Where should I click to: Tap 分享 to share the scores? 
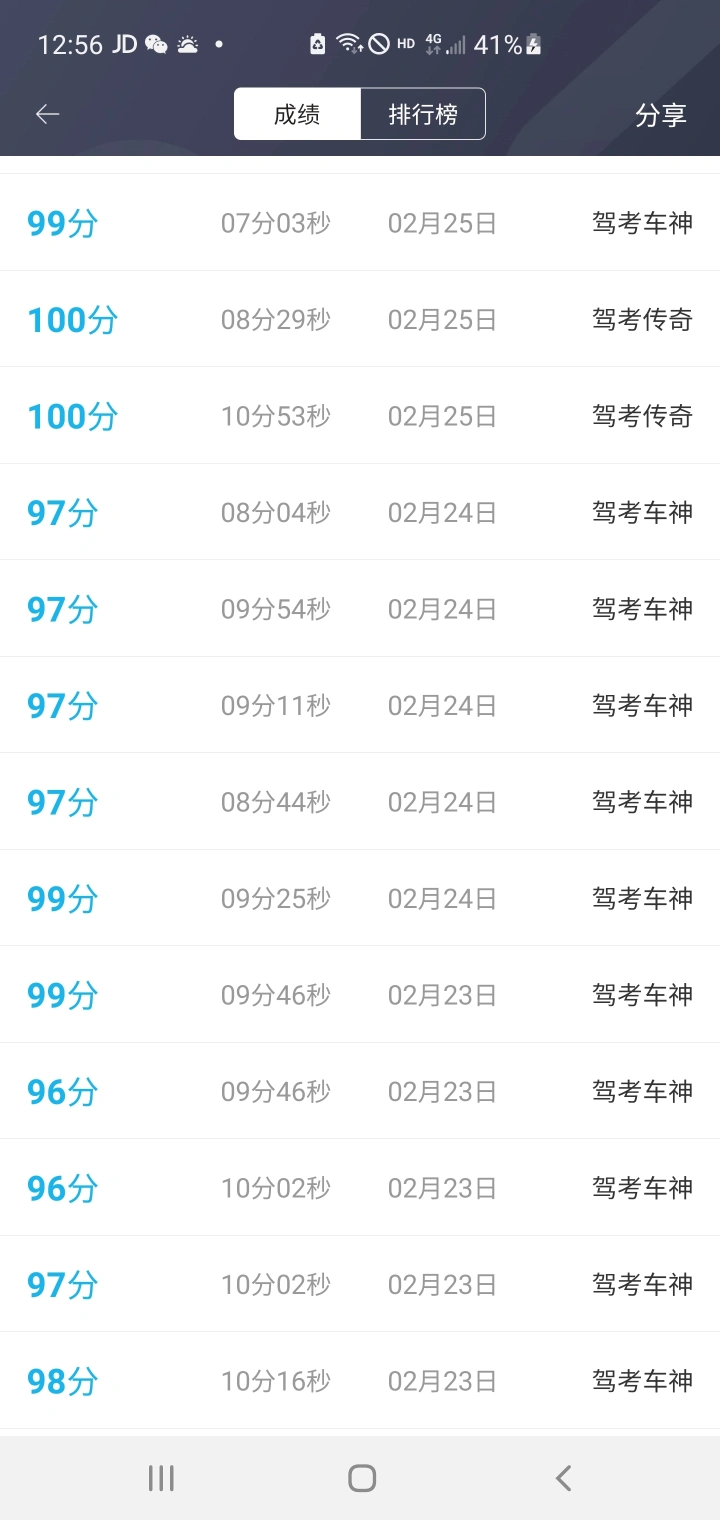661,115
